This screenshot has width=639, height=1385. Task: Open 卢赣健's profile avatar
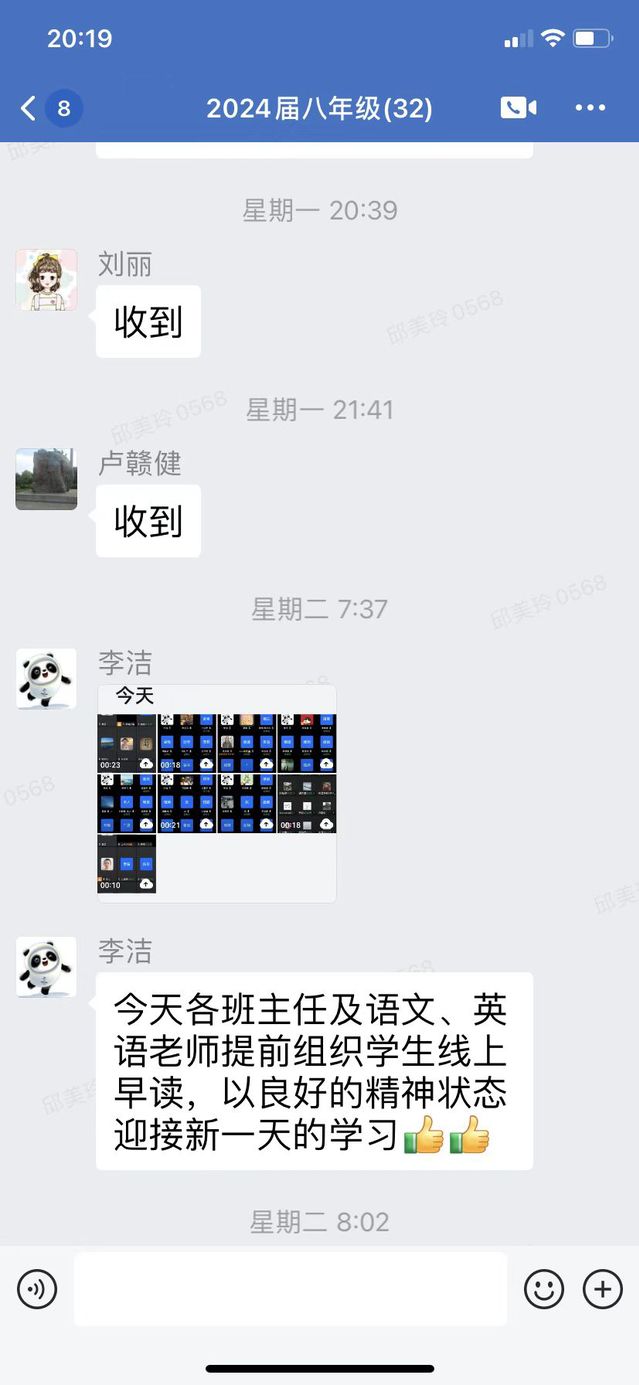point(46,479)
